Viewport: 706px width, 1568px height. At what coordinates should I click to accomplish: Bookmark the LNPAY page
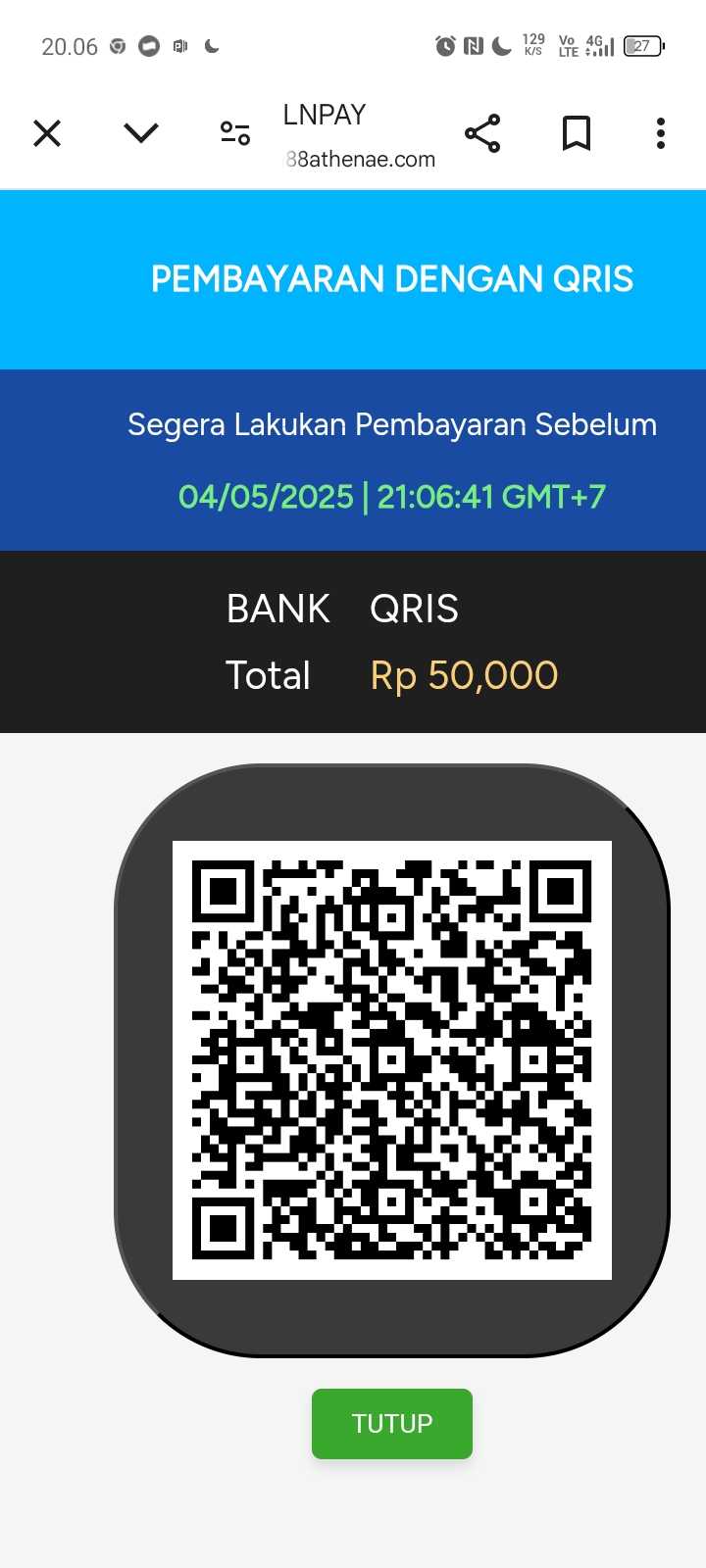(x=577, y=133)
